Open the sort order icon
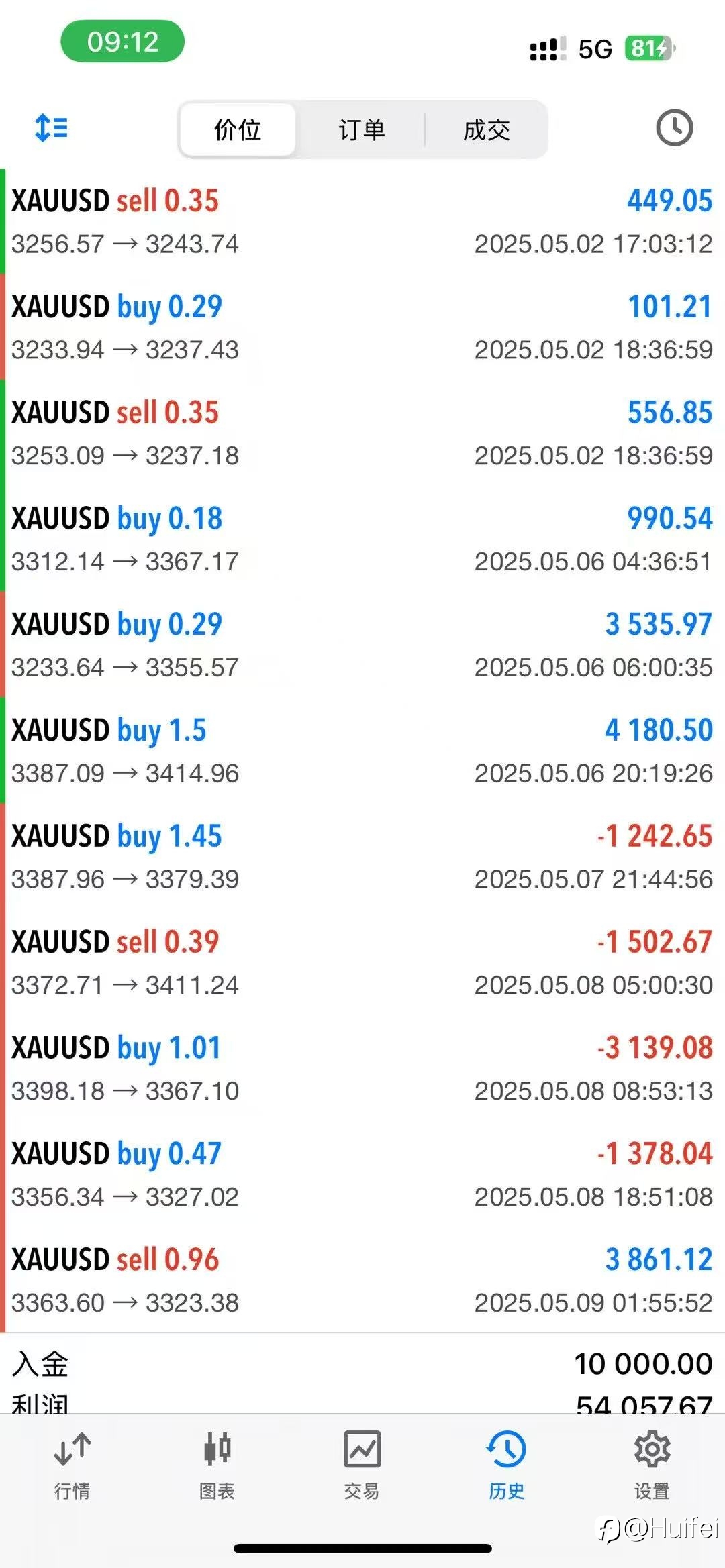The image size is (725, 1568). (x=51, y=127)
